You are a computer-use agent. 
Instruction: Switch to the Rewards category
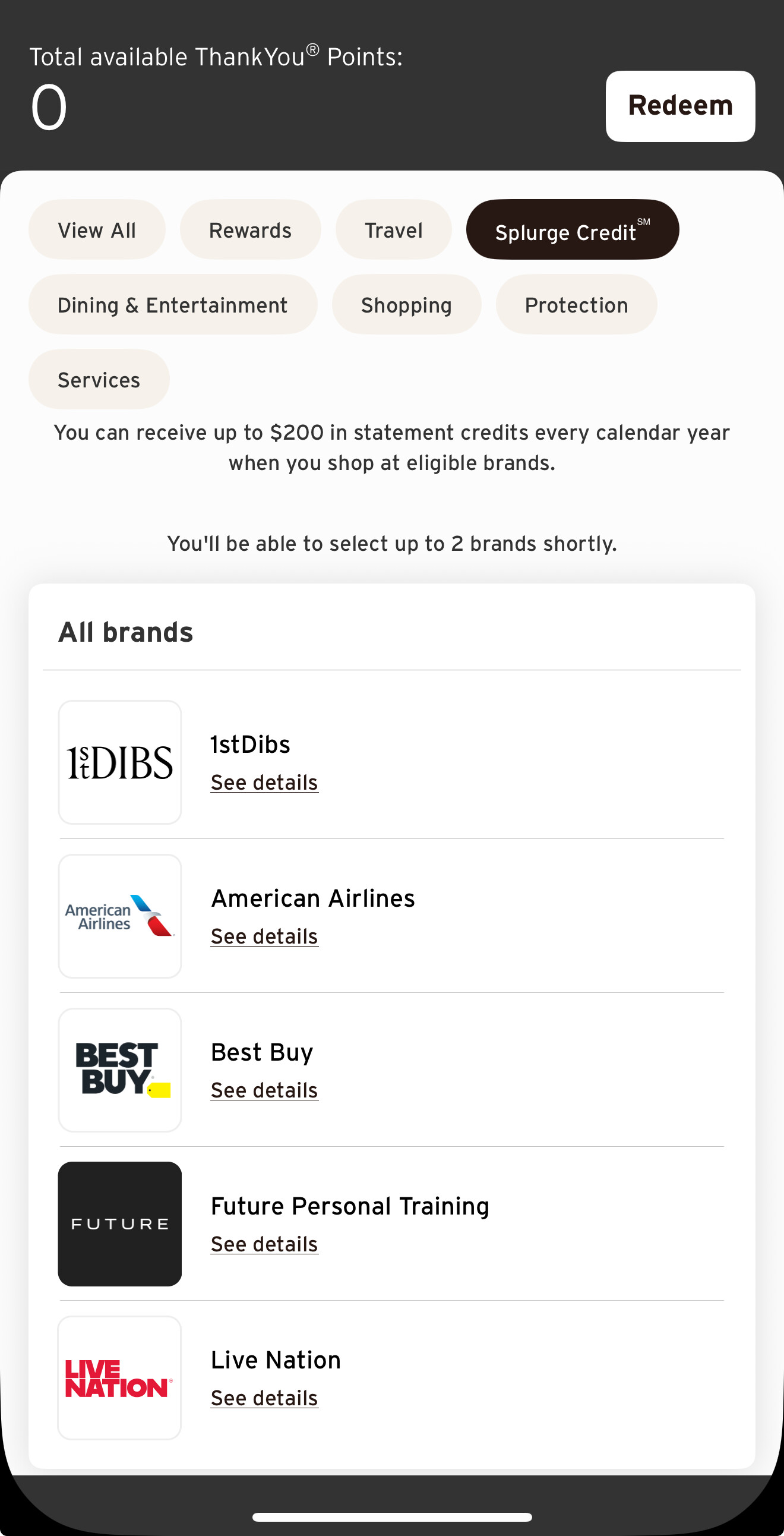pos(251,229)
